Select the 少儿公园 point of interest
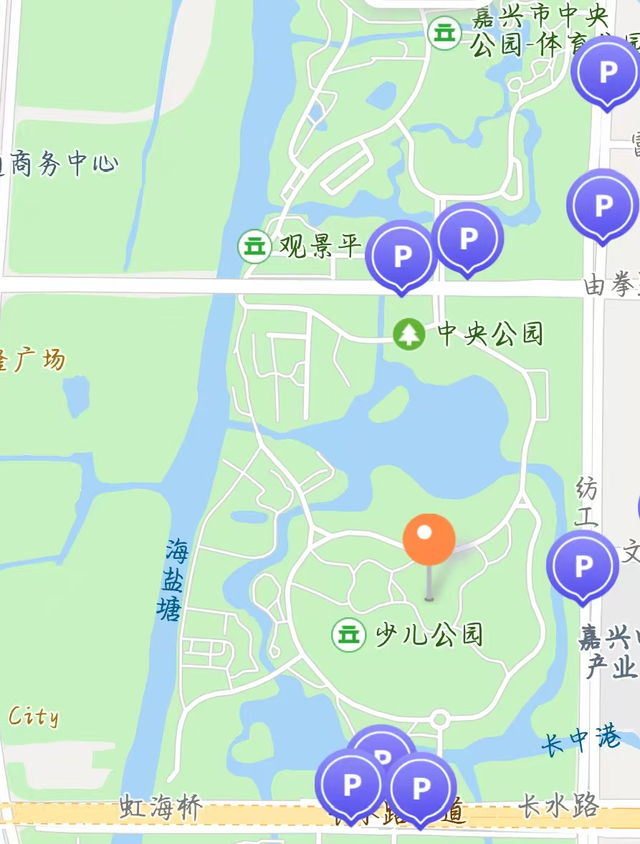The width and height of the screenshot is (640, 844). click(349, 634)
